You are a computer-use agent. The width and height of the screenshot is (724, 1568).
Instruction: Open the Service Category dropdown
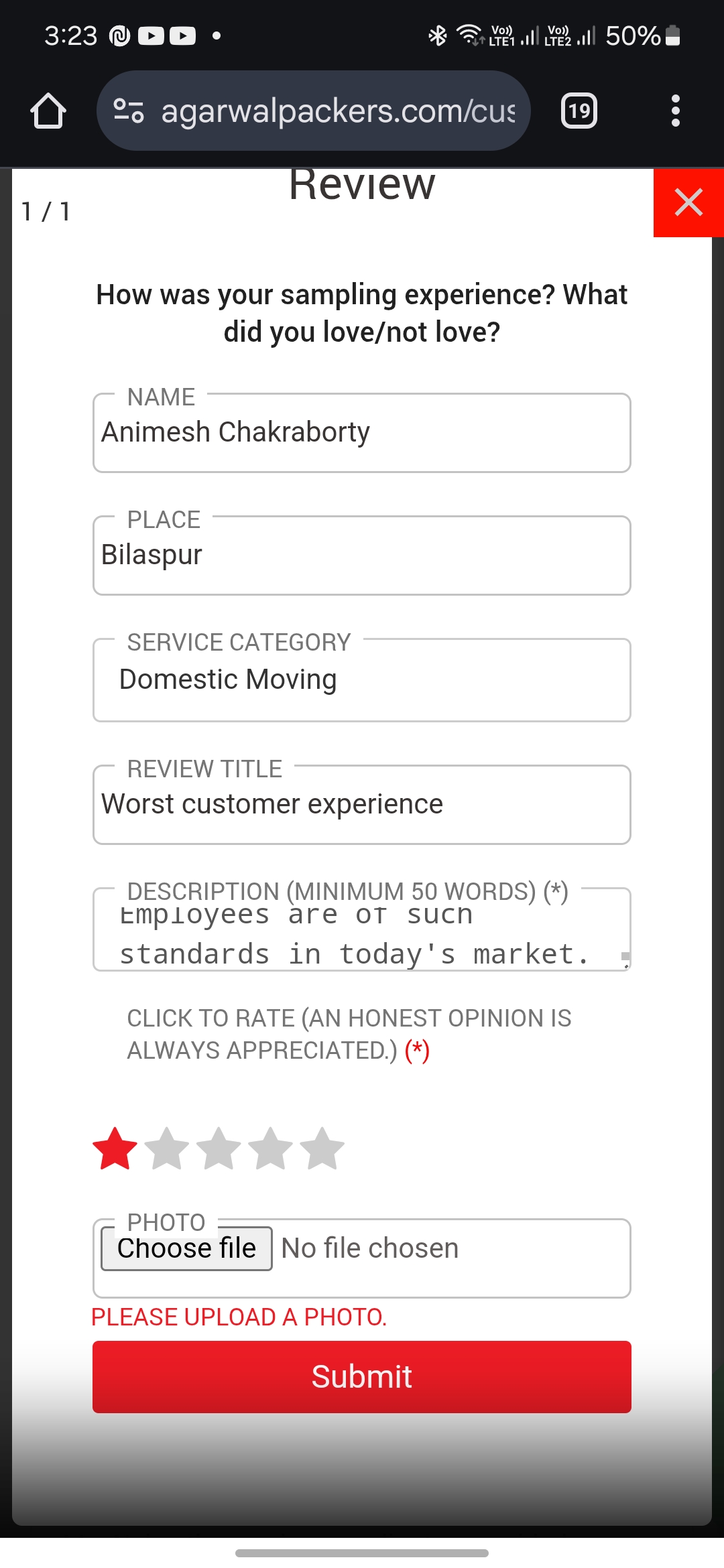point(362,680)
